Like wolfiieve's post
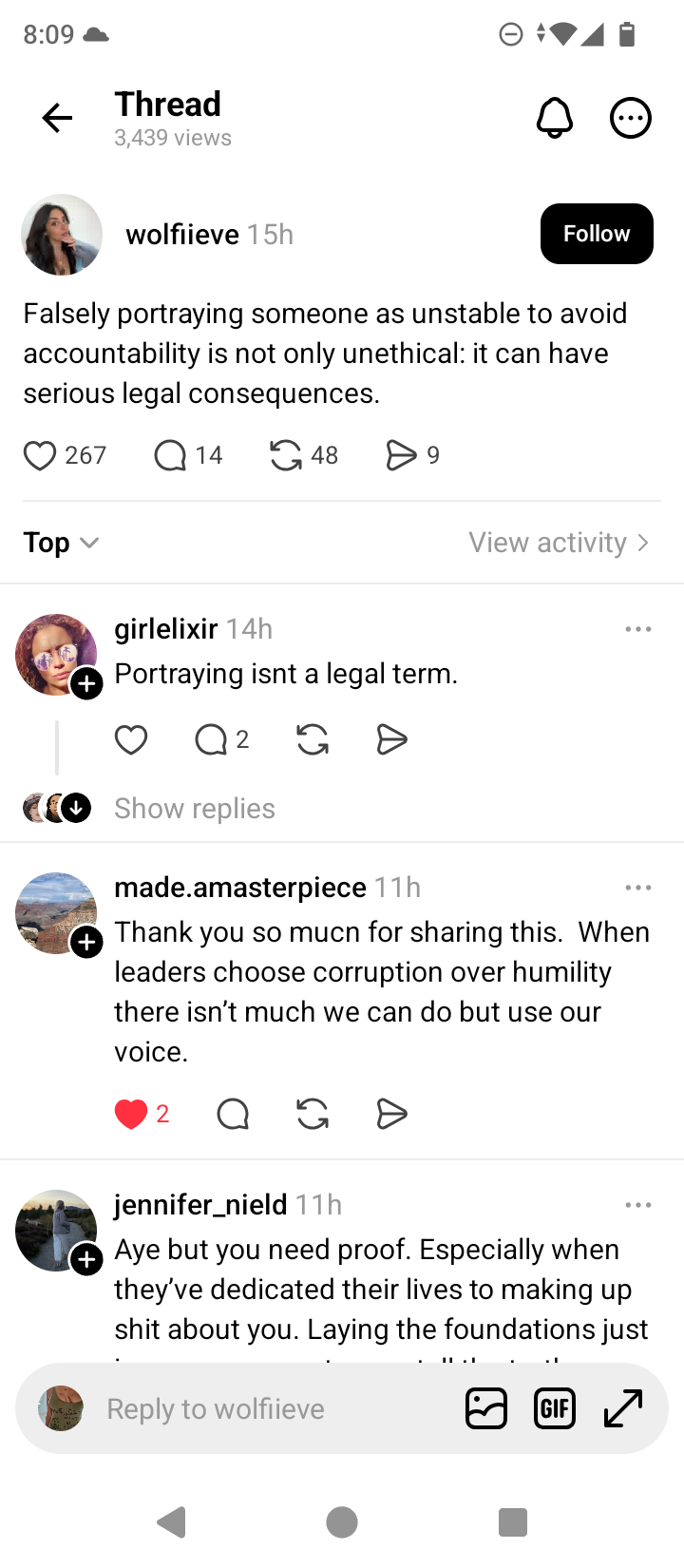 coord(40,456)
